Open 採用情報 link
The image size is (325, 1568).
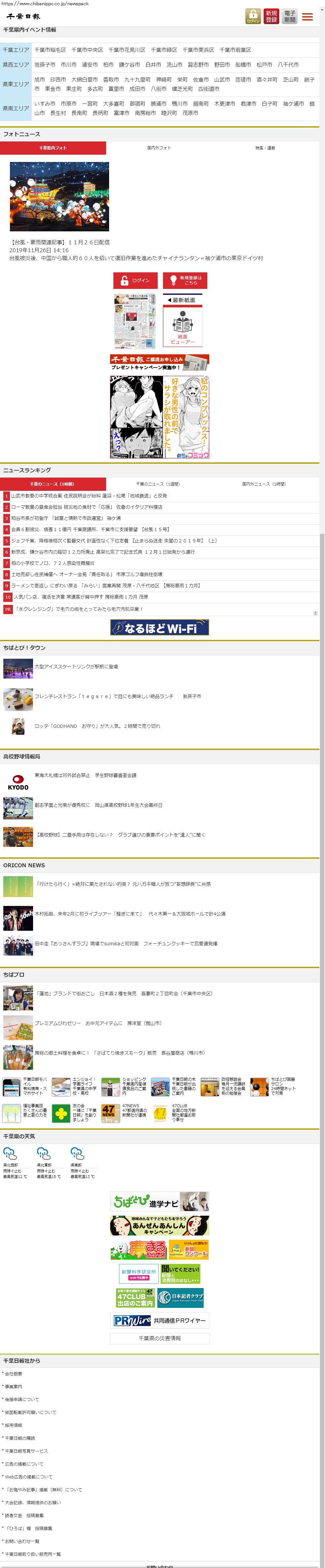click(x=13, y=1425)
